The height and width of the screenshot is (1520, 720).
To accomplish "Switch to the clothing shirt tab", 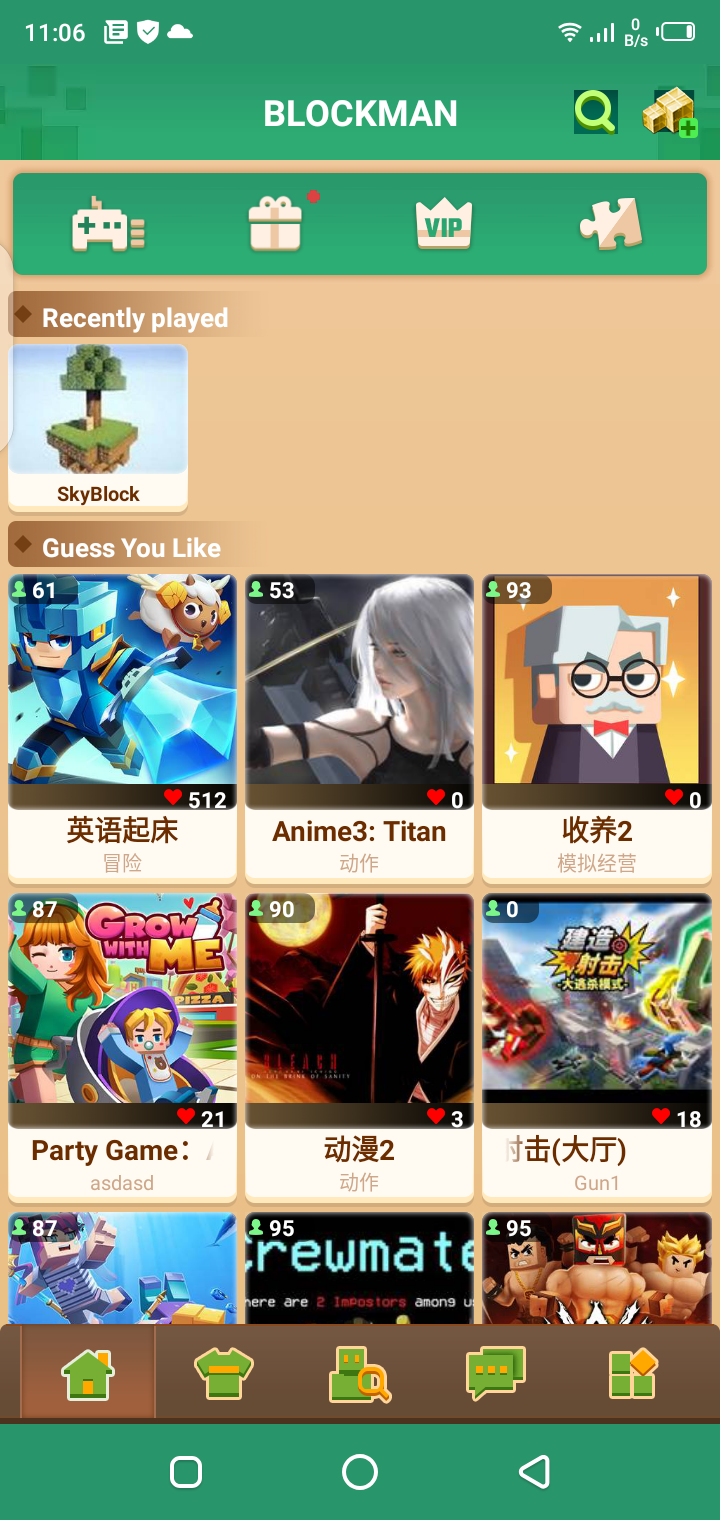I will tap(223, 1373).
